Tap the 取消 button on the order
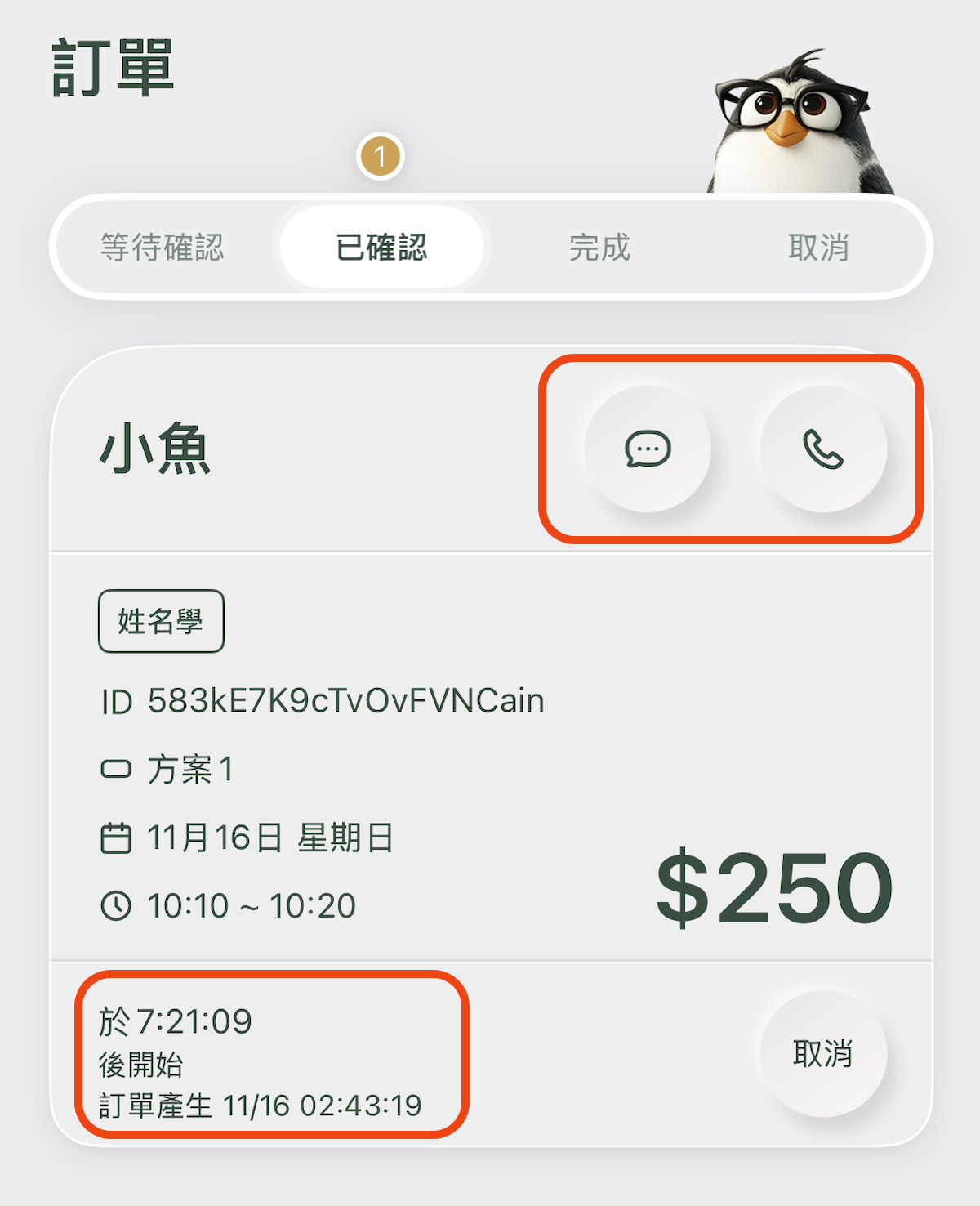This screenshot has height=1206, width=980. pos(823,1054)
